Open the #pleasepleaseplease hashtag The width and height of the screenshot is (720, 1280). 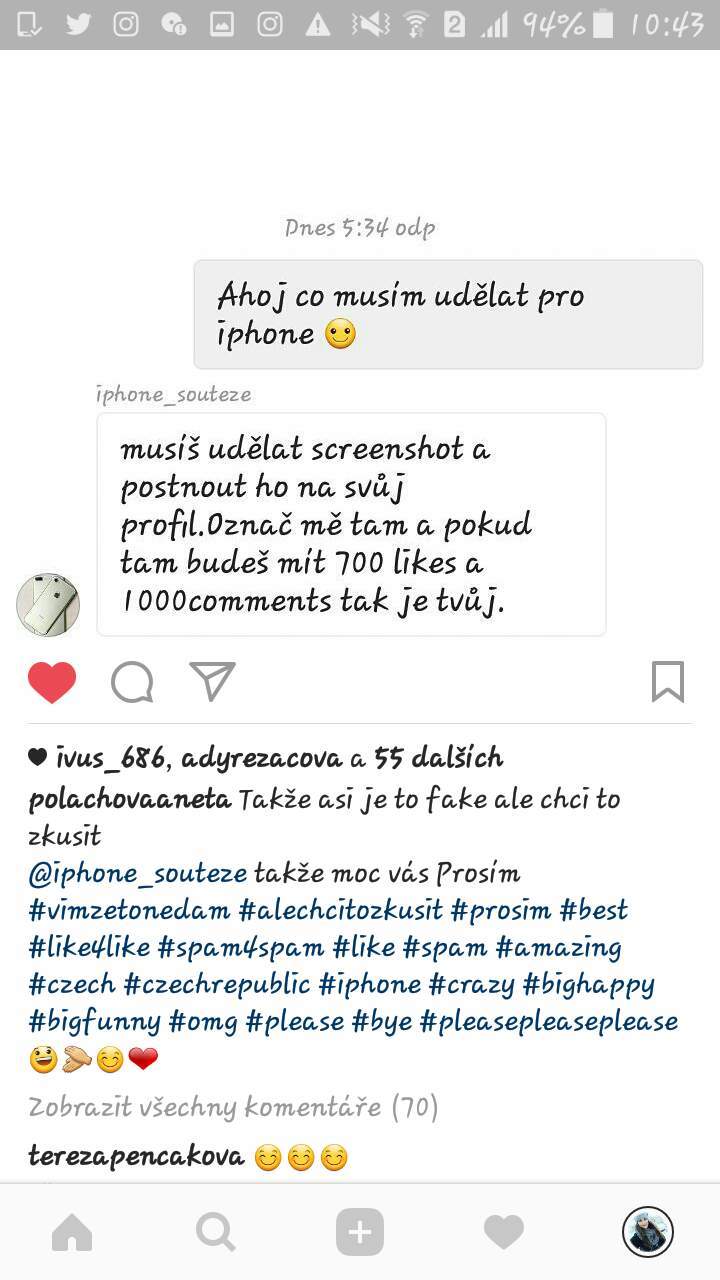point(549,1022)
